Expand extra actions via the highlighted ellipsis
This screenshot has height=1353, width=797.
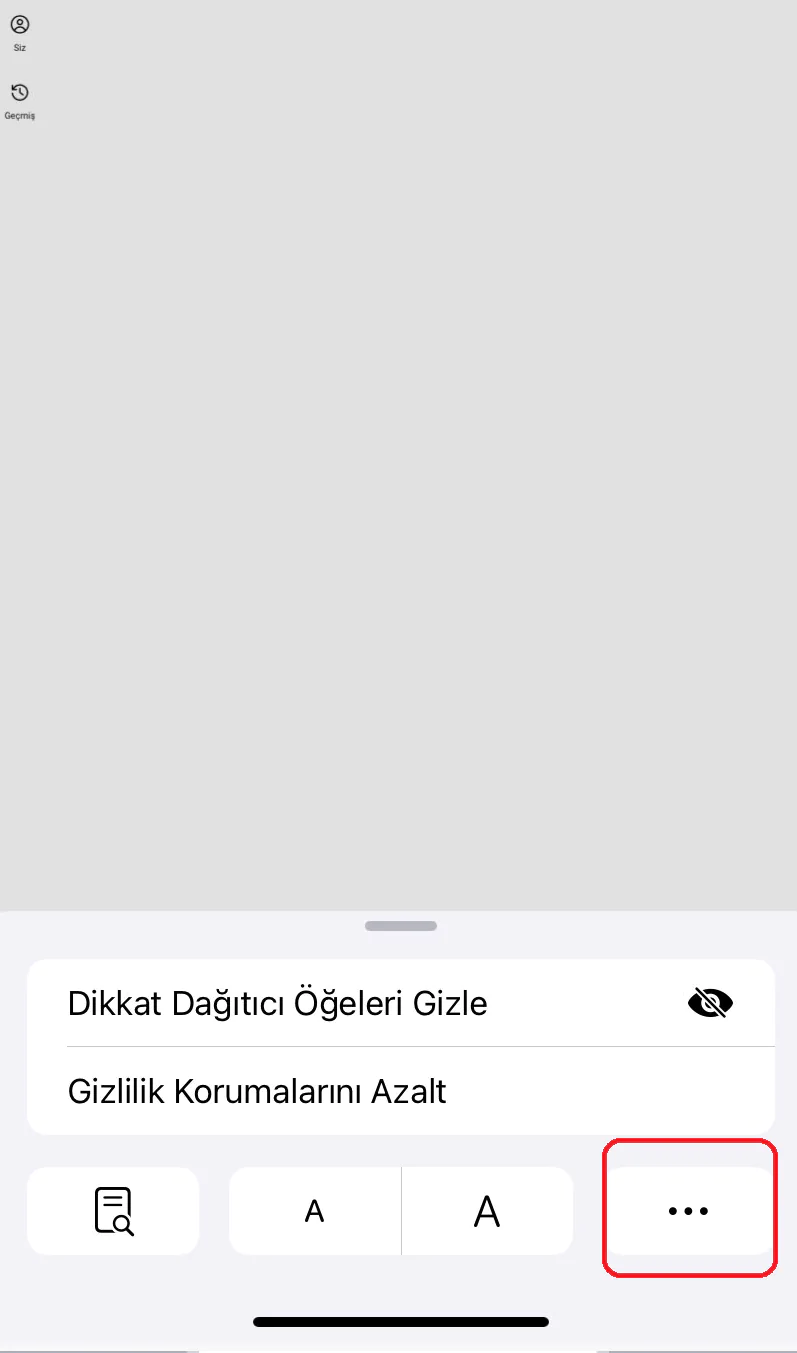click(688, 1210)
